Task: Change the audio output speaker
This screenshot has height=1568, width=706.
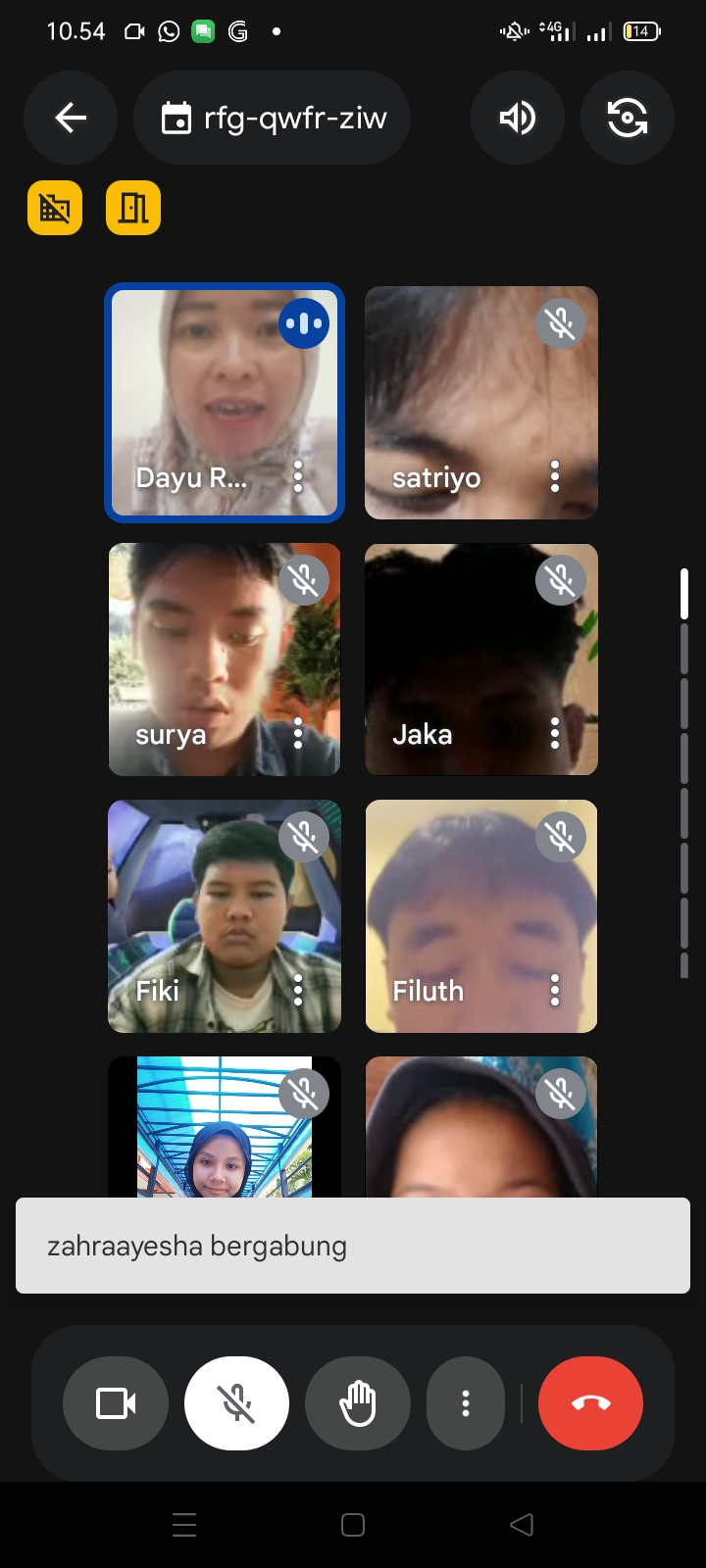Action: coord(518,118)
